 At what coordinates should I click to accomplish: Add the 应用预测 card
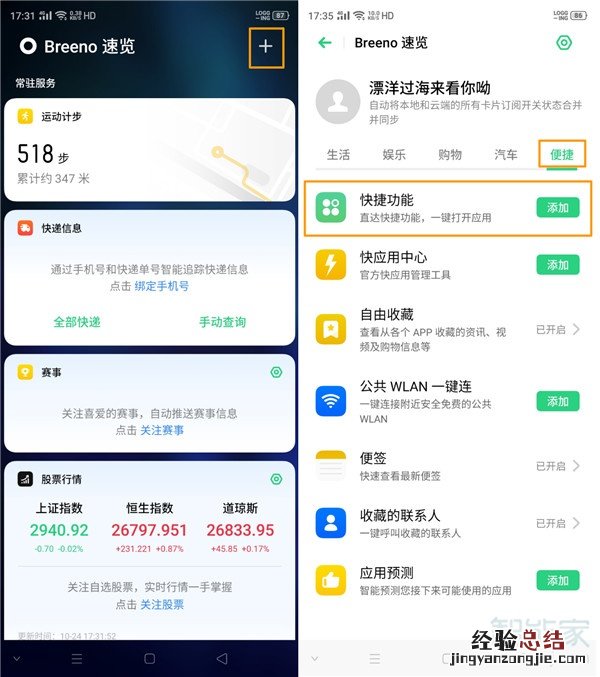tap(557, 580)
